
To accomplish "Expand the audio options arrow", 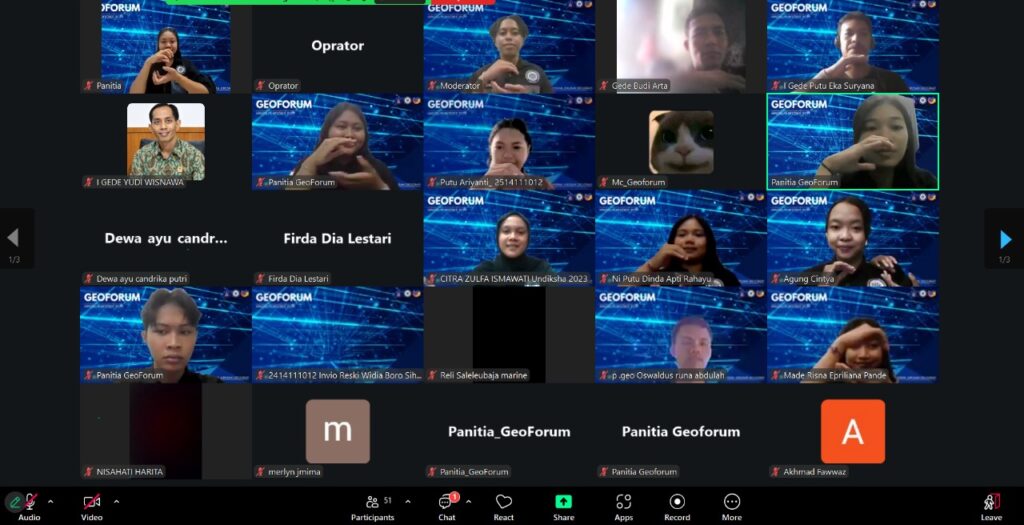I will (51, 501).
